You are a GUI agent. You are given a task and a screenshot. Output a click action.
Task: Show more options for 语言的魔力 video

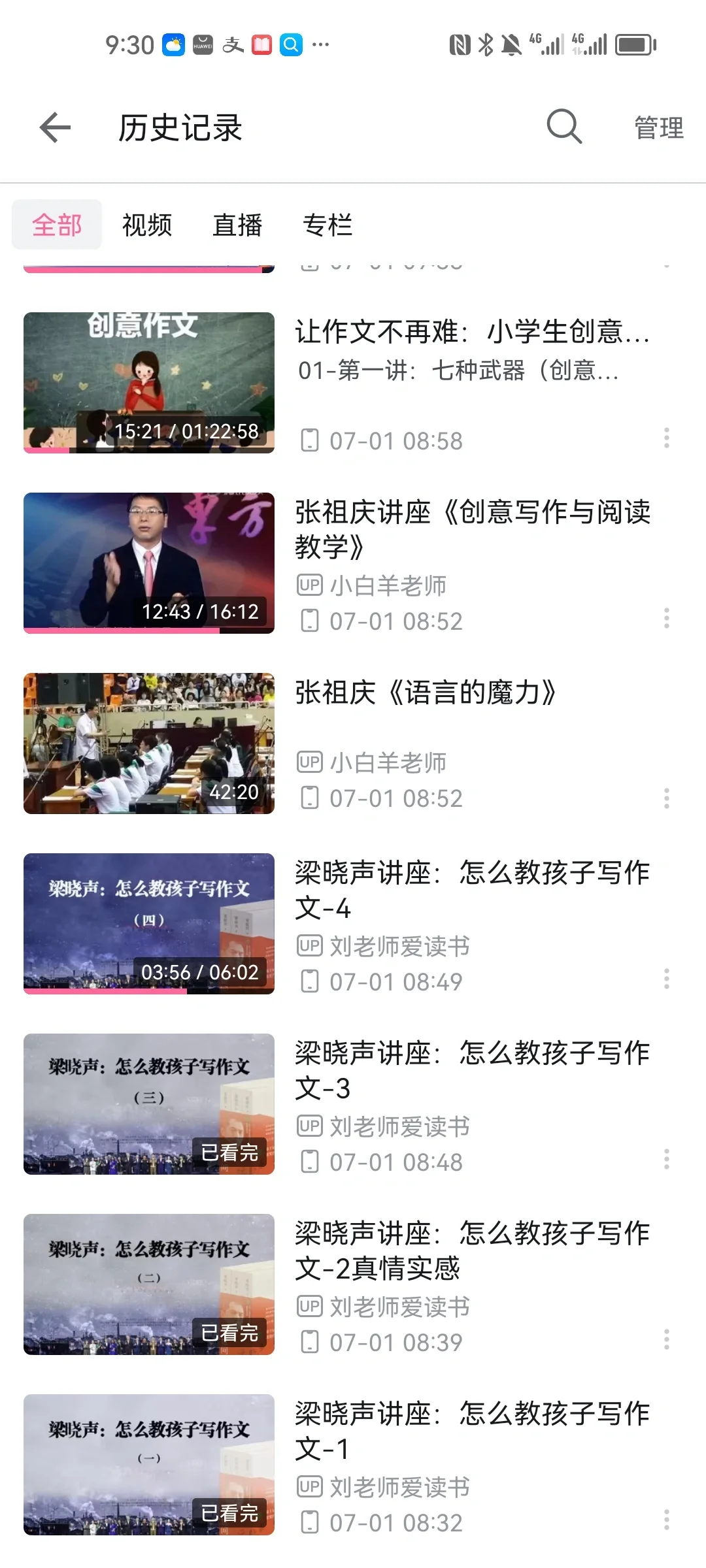(666, 798)
